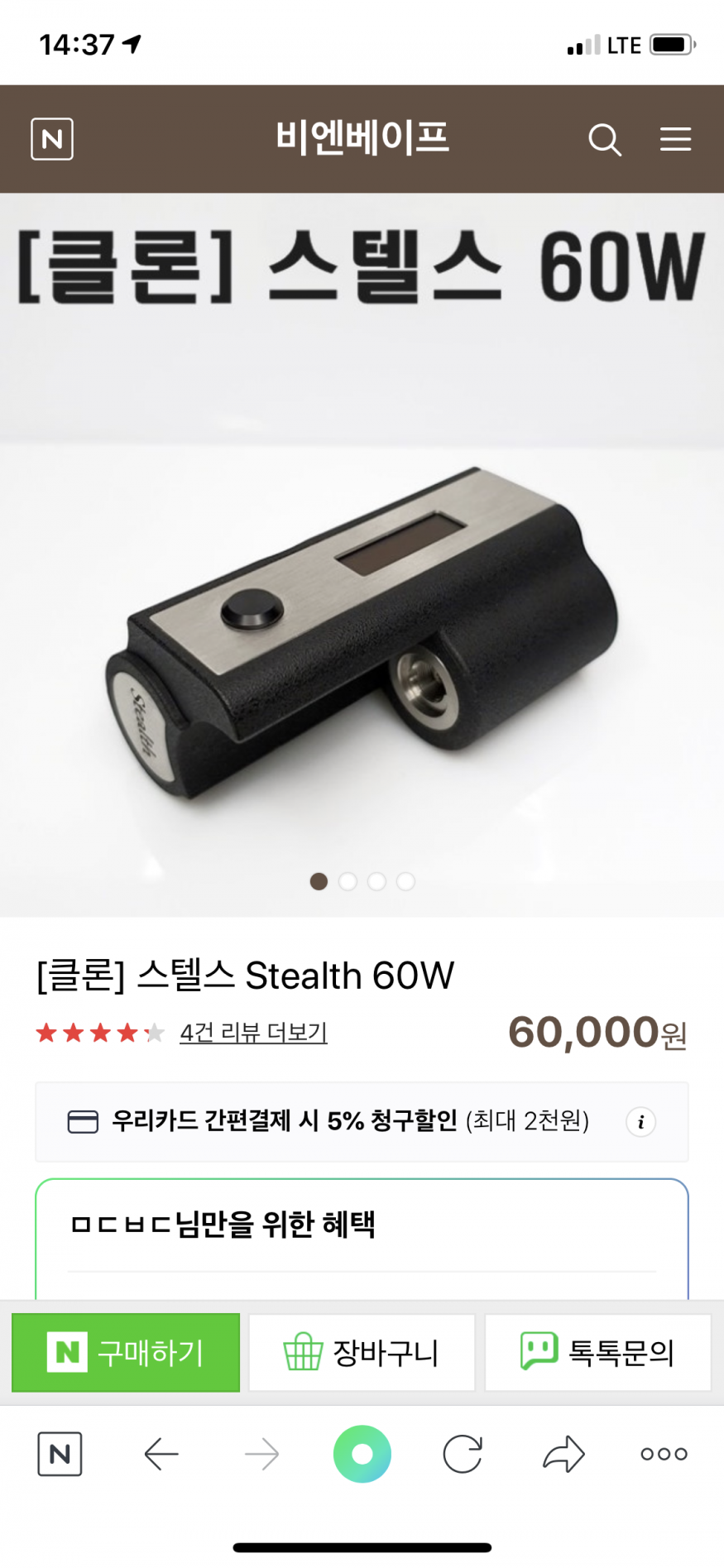724x1568 pixels.
Task: Open the Naver N logo in header
Action: (52, 139)
